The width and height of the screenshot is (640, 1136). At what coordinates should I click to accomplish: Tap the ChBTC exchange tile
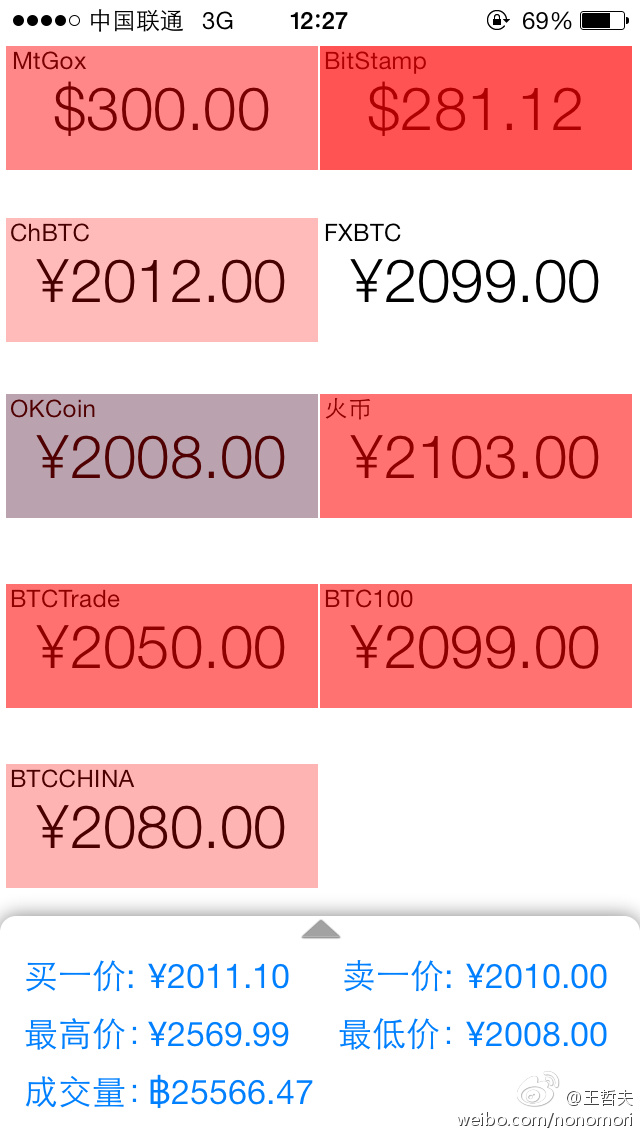[x=162, y=281]
